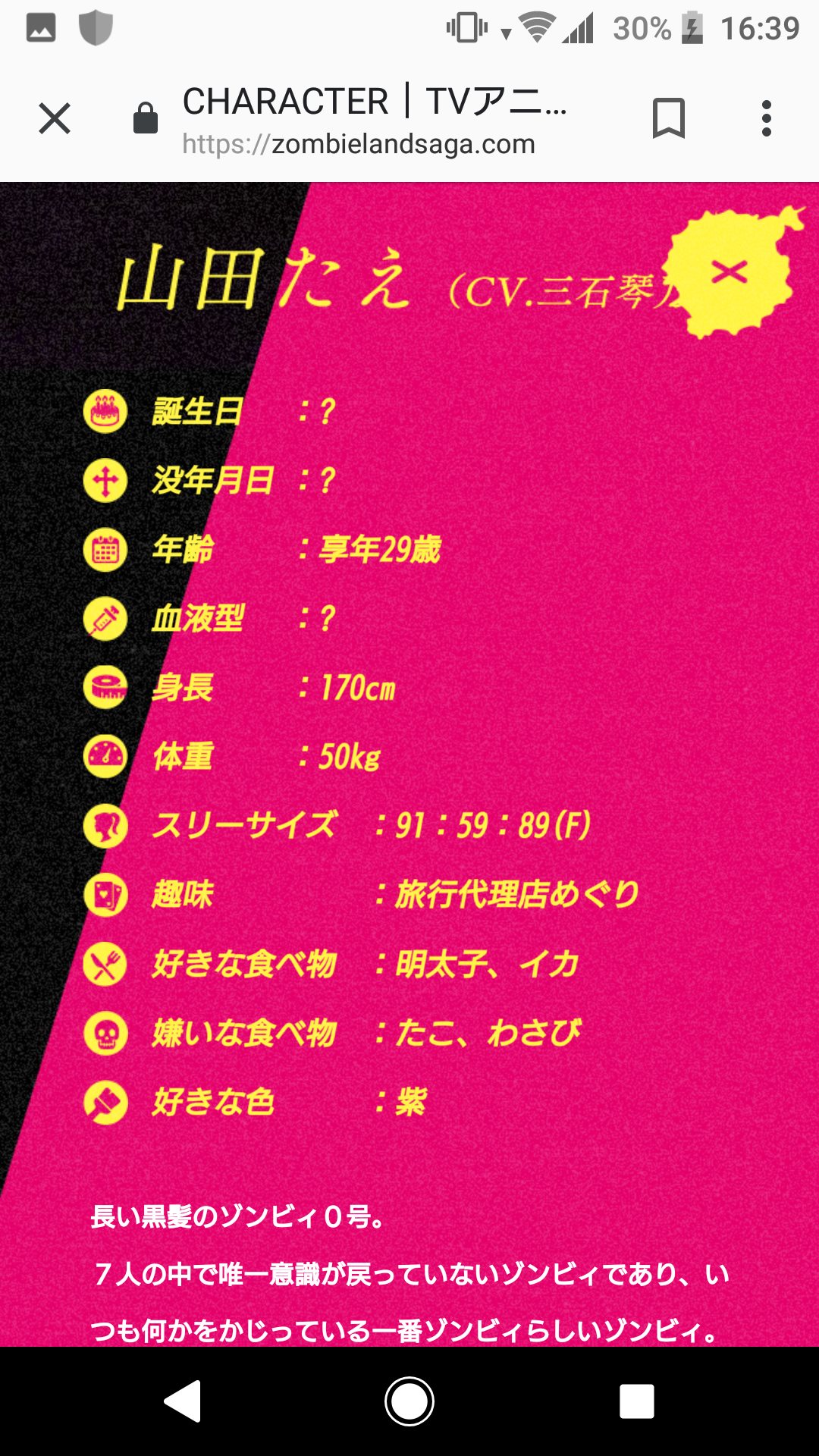Dismiss the 山田たえ character profile

click(730, 271)
